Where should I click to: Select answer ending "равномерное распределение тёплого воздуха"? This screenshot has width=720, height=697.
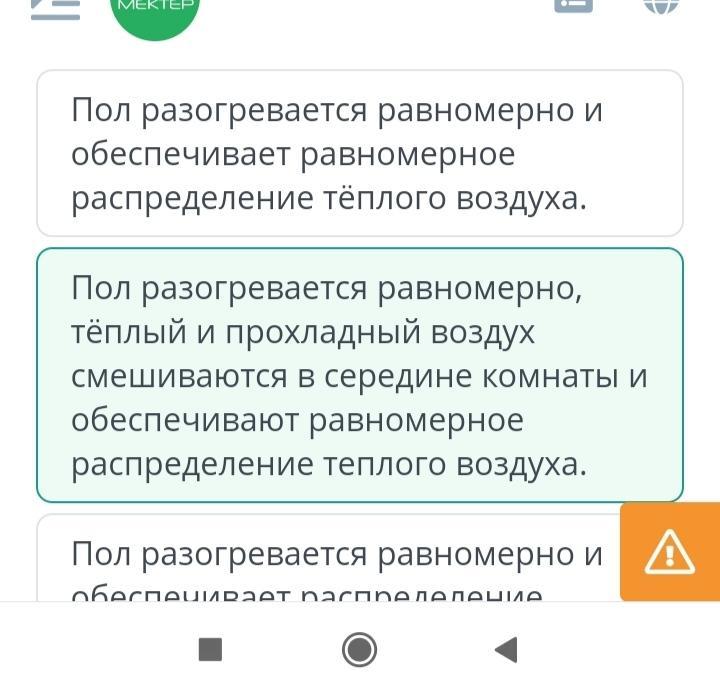tap(360, 153)
